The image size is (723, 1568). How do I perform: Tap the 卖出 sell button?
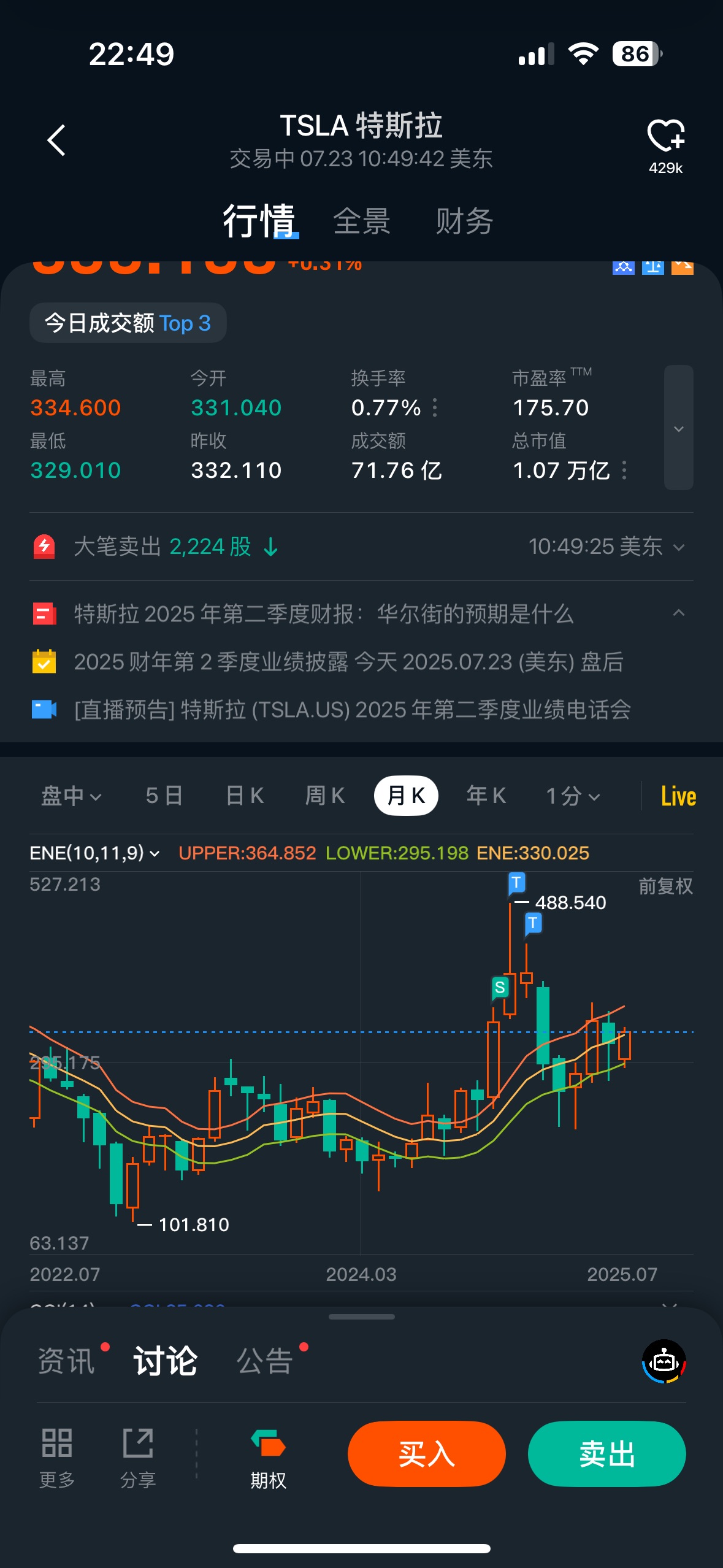(x=606, y=1454)
